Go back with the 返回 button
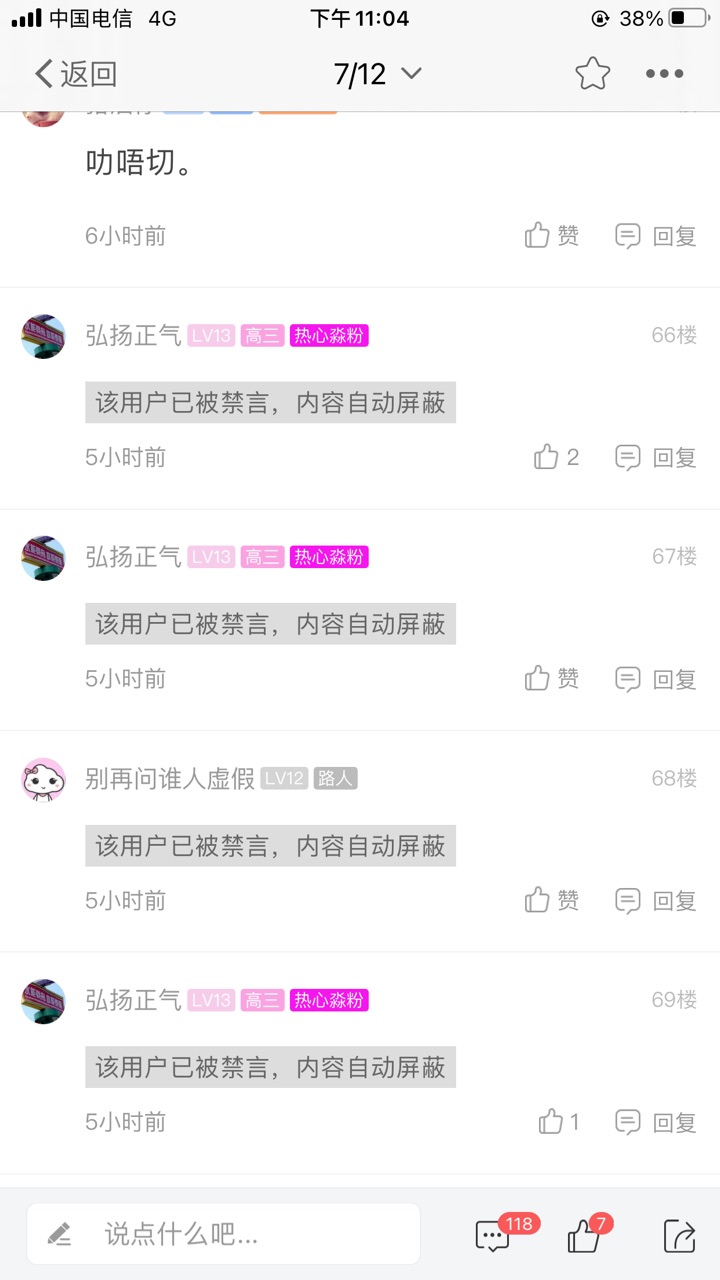720x1280 pixels. coord(75,74)
